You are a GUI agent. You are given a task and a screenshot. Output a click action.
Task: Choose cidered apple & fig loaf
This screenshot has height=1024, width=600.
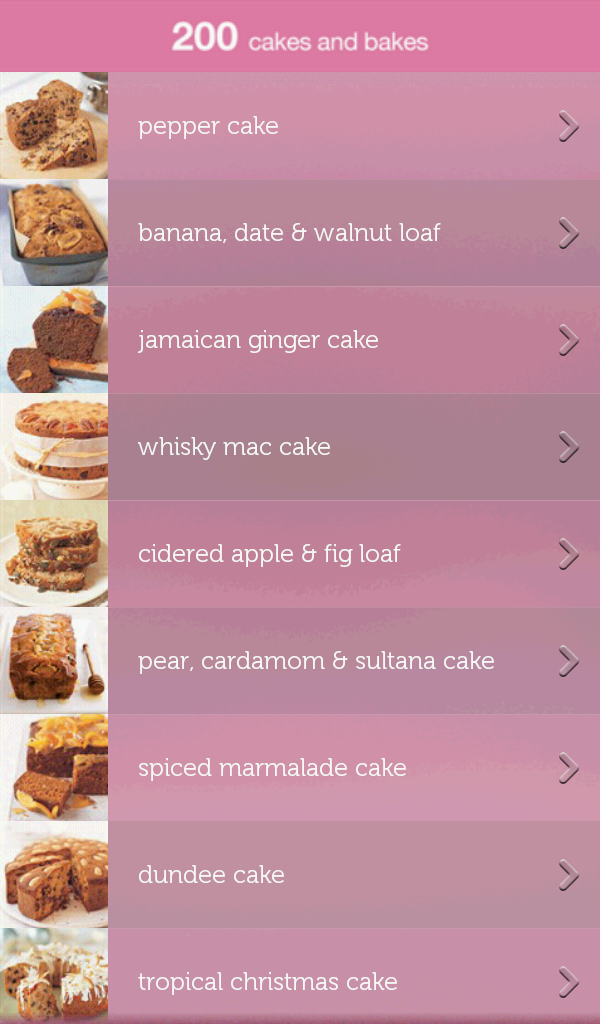(x=300, y=554)
